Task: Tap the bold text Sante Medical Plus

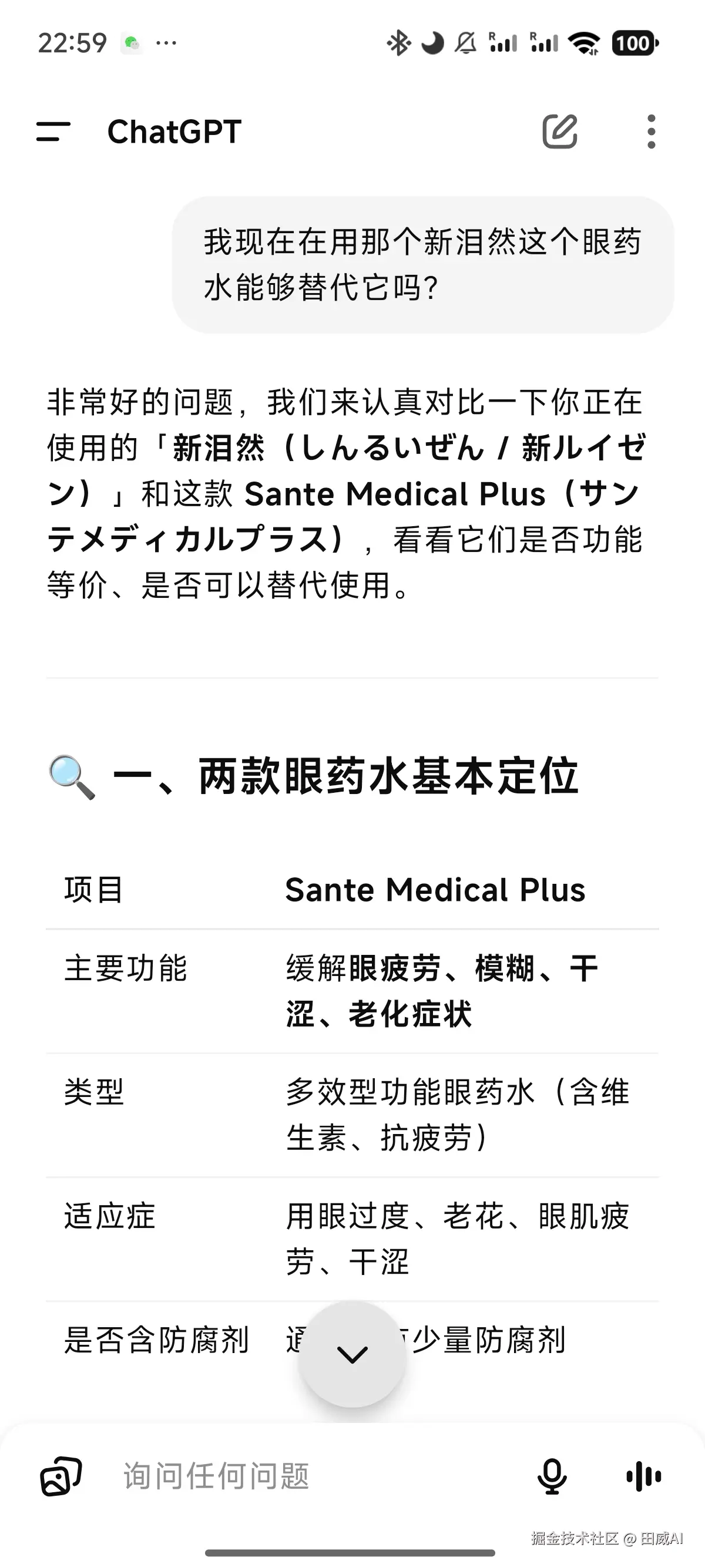Action: pos(435,889)
